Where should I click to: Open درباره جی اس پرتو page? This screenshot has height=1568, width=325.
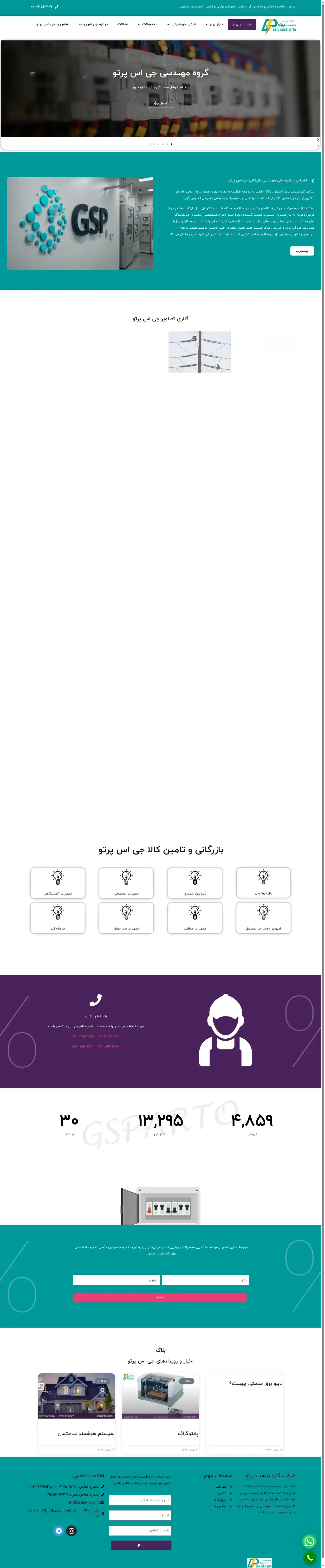coord(93,24)
